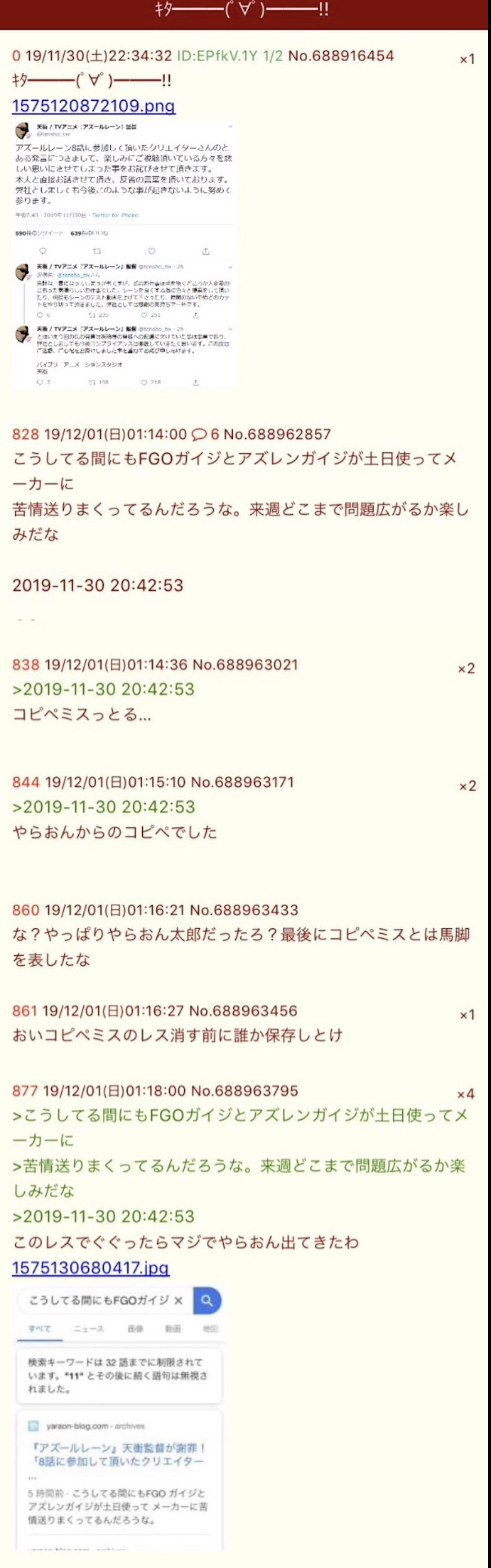The height and width of the screenshot is (1568, 491).
Task: Follow the quoted line in post 844
Action: point(103,807)
